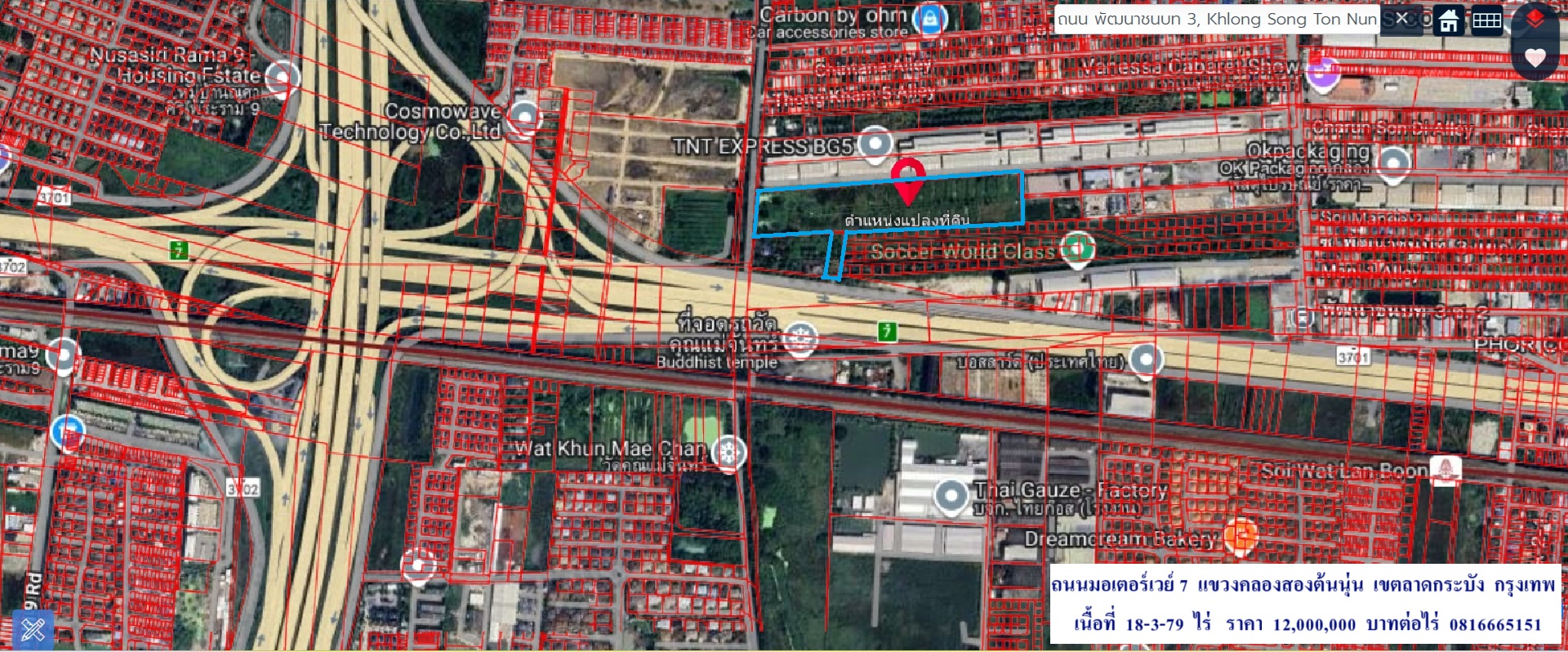Open Dreamcream Bakery marker
Viewport: 1568px width, 652px height.
click(x=1240, y=536)
